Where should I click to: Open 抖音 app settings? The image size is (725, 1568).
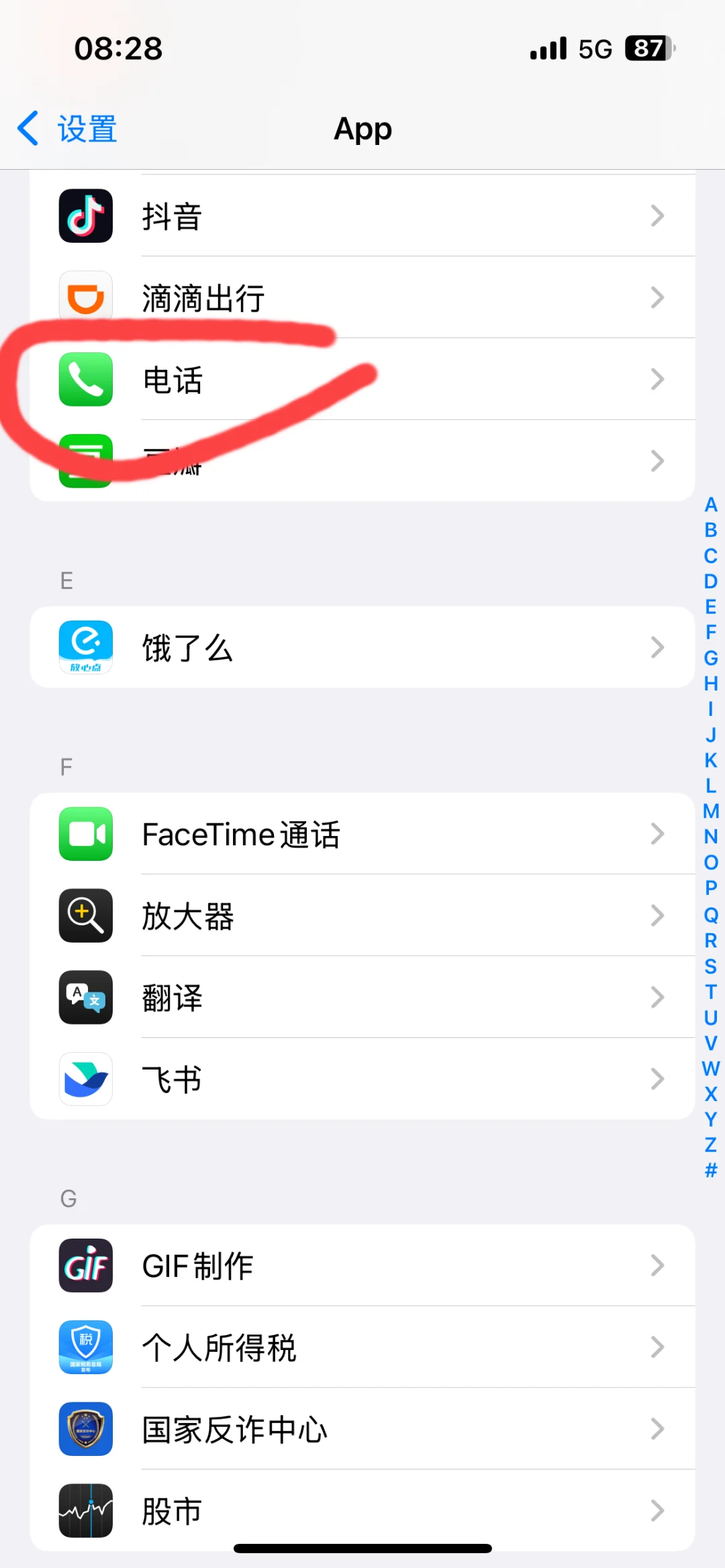click(x=362, y=216)
